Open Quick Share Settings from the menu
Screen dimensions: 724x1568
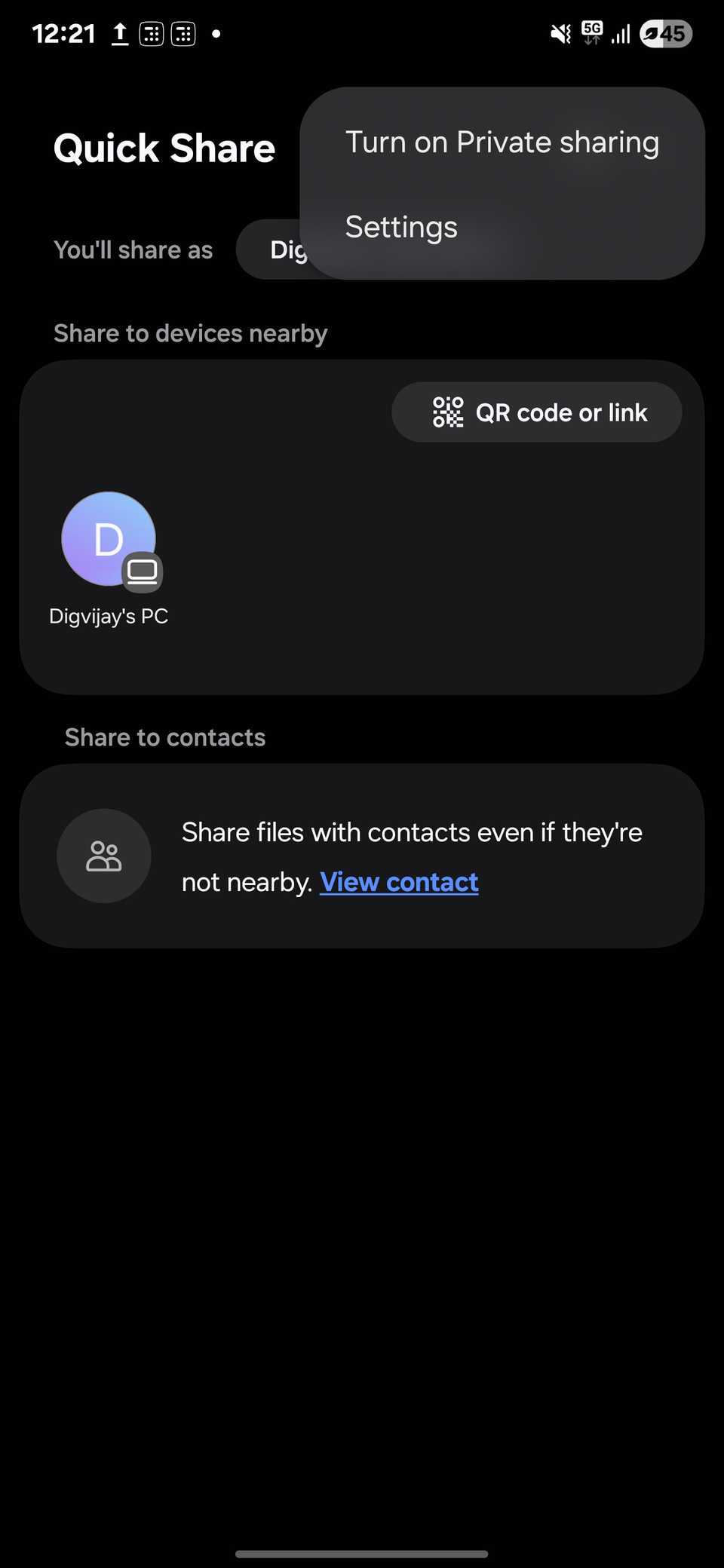point(400,226)
